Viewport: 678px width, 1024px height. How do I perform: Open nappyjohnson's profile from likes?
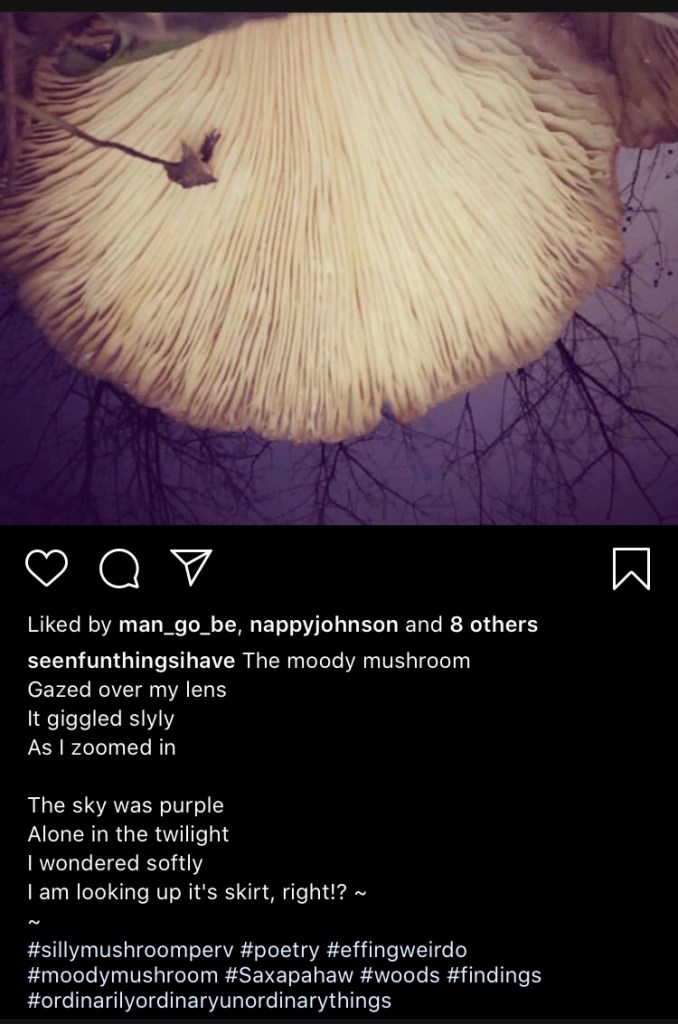point(324,625)
